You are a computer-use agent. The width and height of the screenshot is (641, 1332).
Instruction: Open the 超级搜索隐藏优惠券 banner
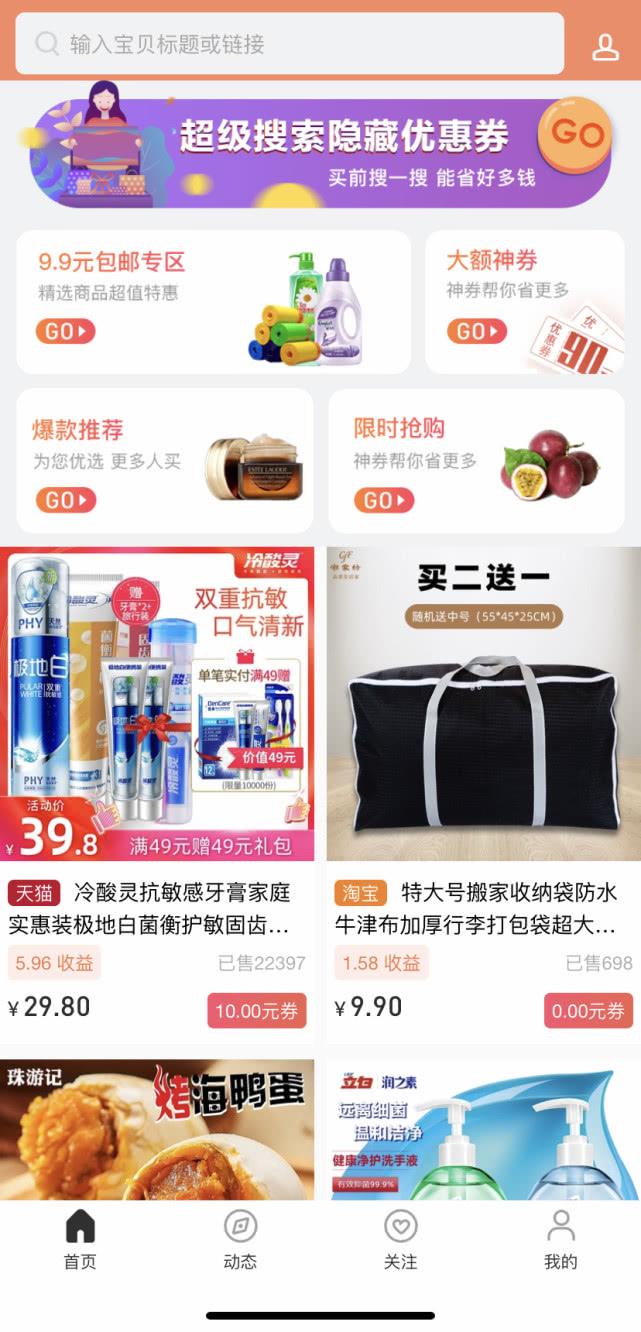coord(320,150)
